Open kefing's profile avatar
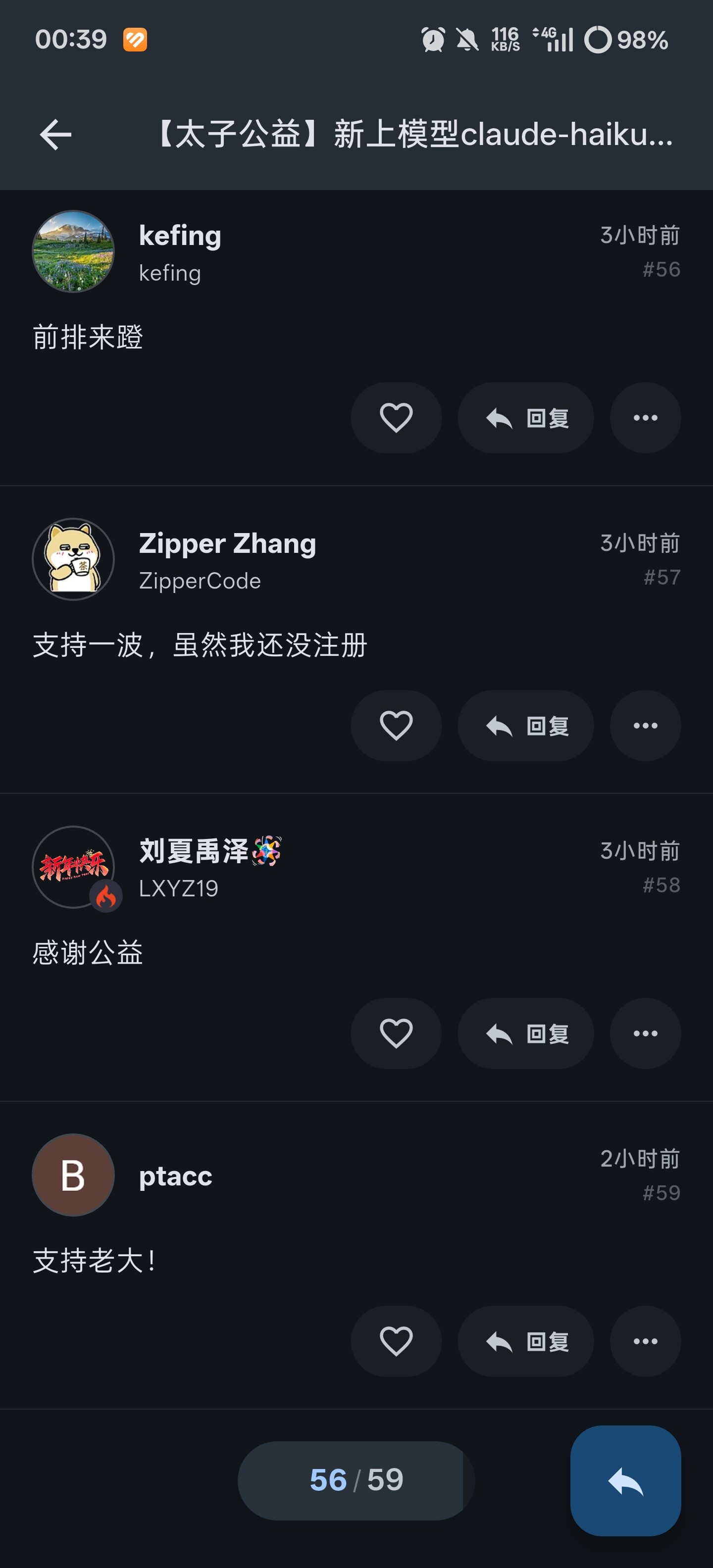The width and height of the screenshot is (713, 1568). (73, 251)
